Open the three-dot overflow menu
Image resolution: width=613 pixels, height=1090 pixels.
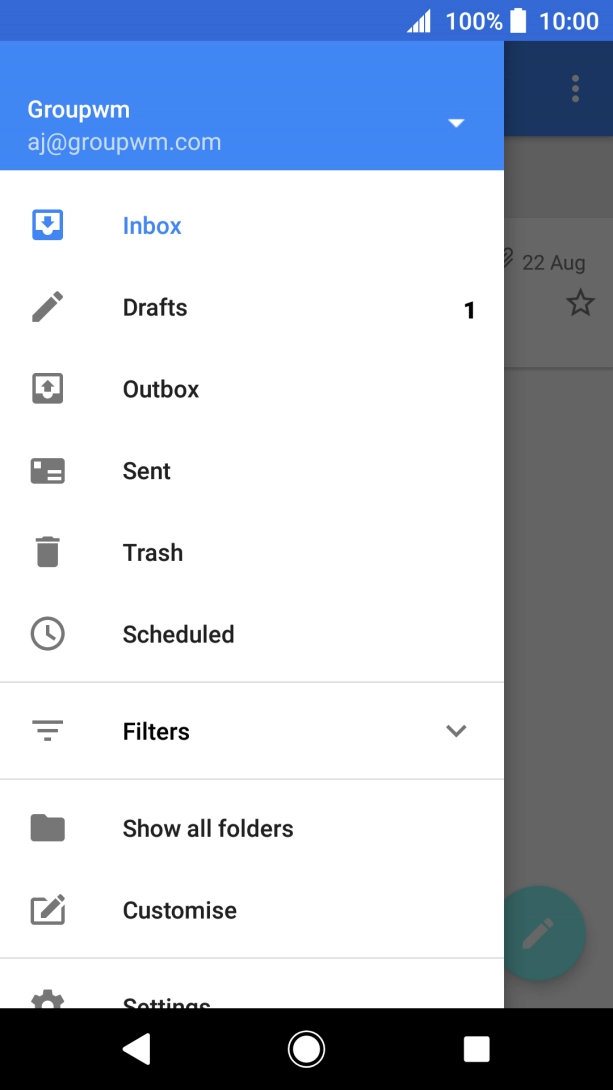coord(575,88)
